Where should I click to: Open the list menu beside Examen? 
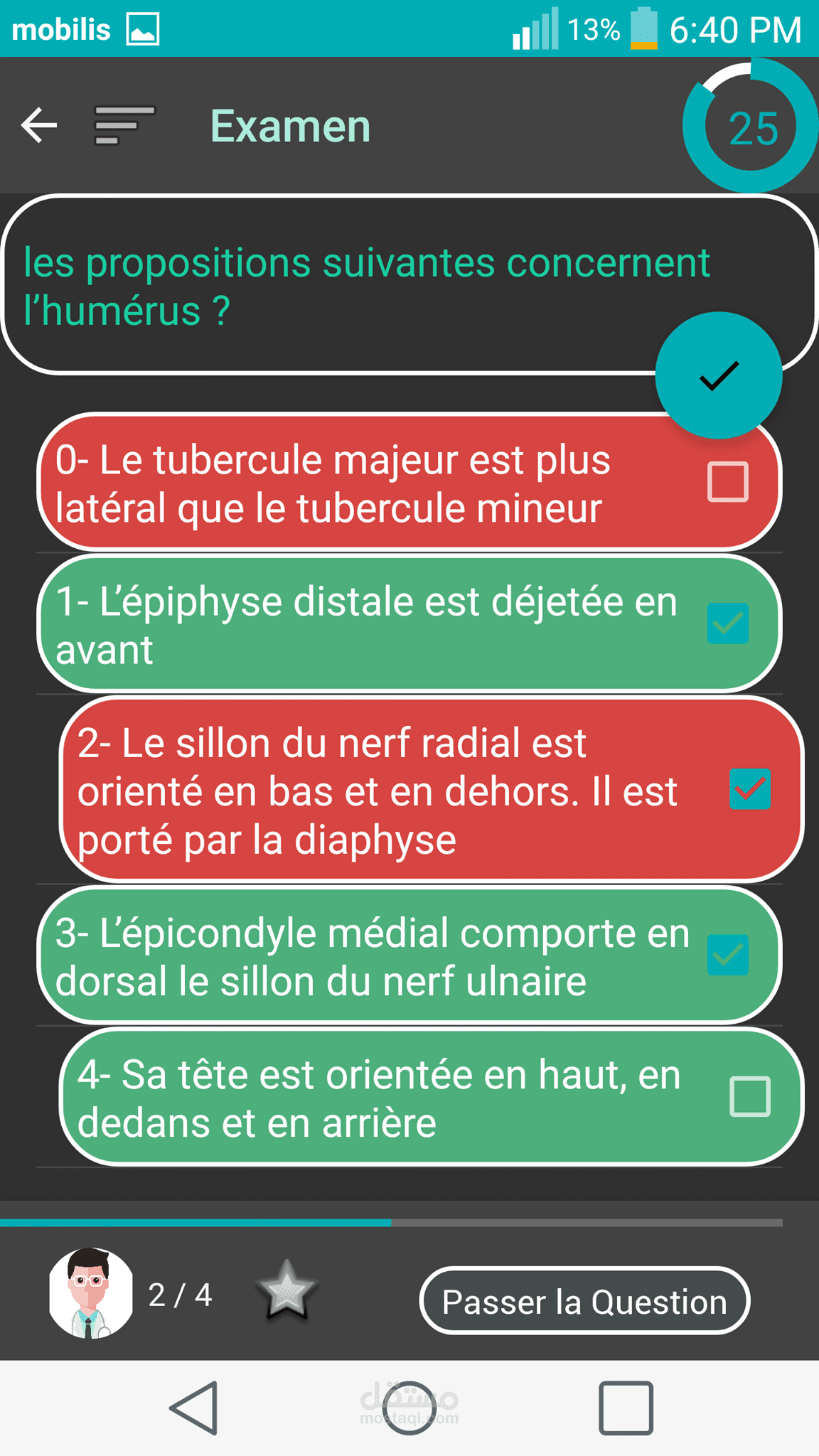(125, 125)
